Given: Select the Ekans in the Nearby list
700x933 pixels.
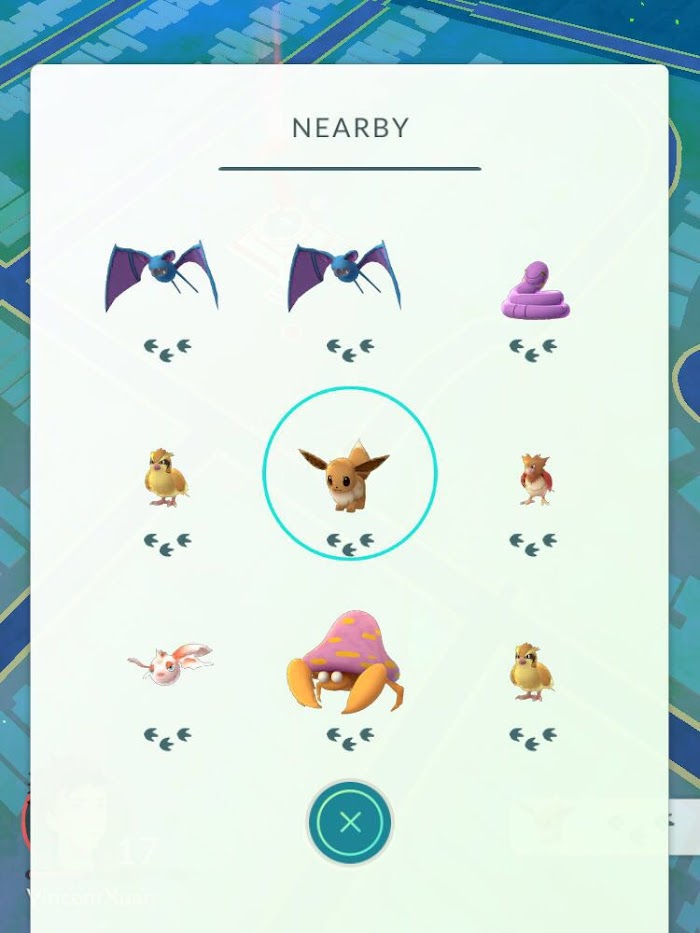Looking at the screenshot, I should coord(536,292).
